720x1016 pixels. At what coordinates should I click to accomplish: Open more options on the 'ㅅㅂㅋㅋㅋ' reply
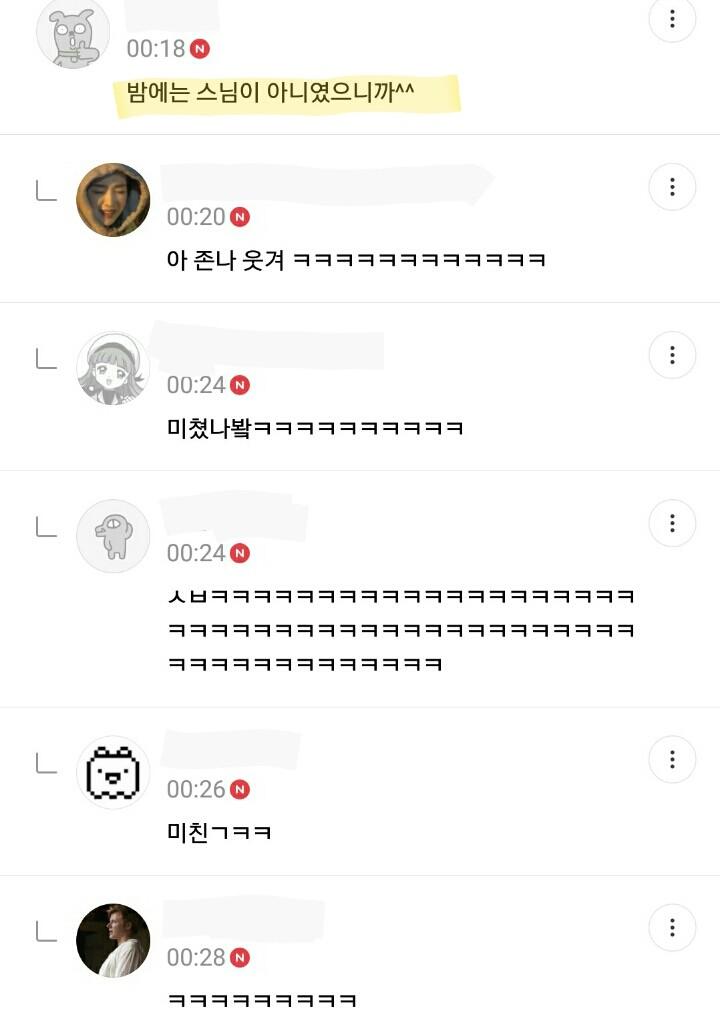[x=672, y=523]
